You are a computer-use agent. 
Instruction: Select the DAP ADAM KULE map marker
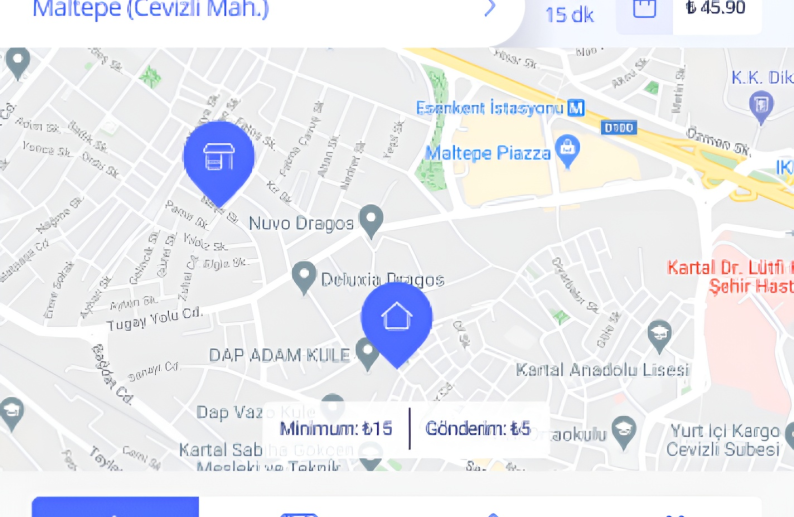[368, 353]
